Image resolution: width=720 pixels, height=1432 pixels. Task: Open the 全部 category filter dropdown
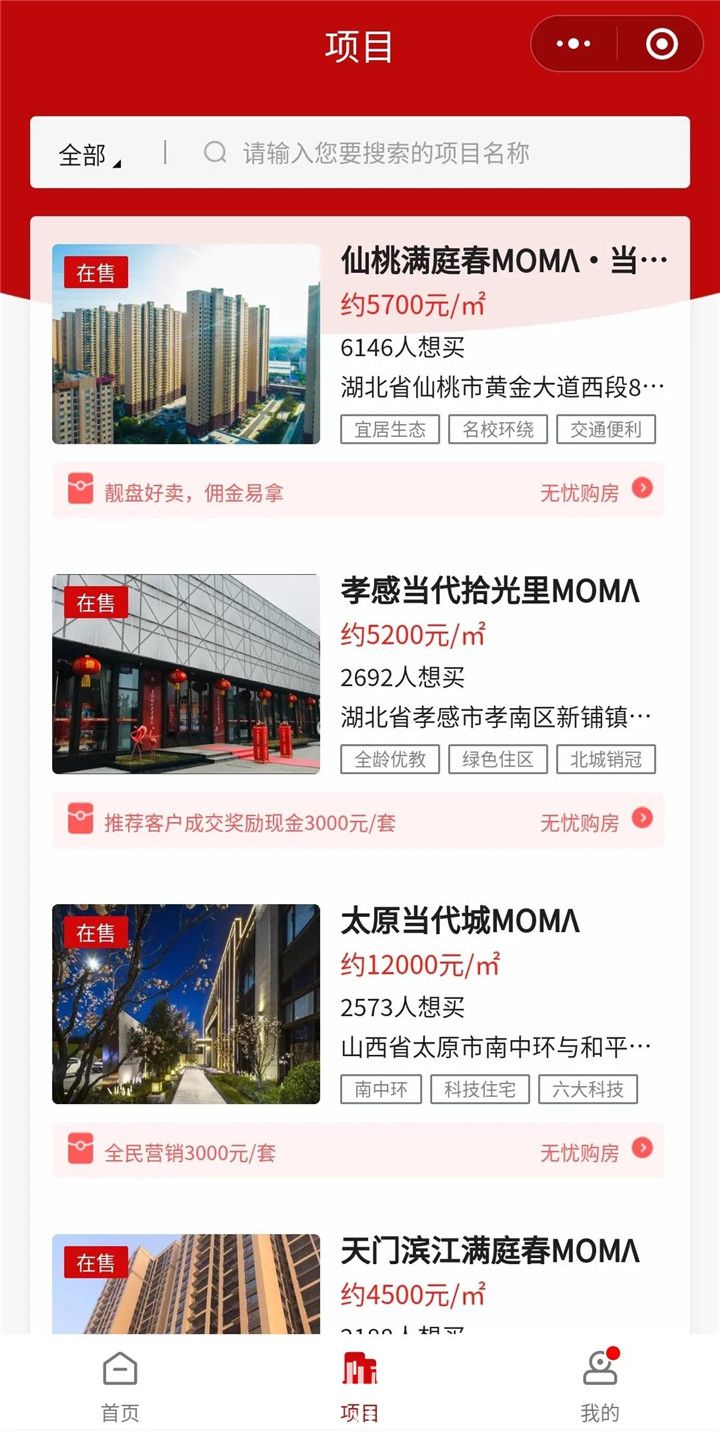click(x=84, y=151)
